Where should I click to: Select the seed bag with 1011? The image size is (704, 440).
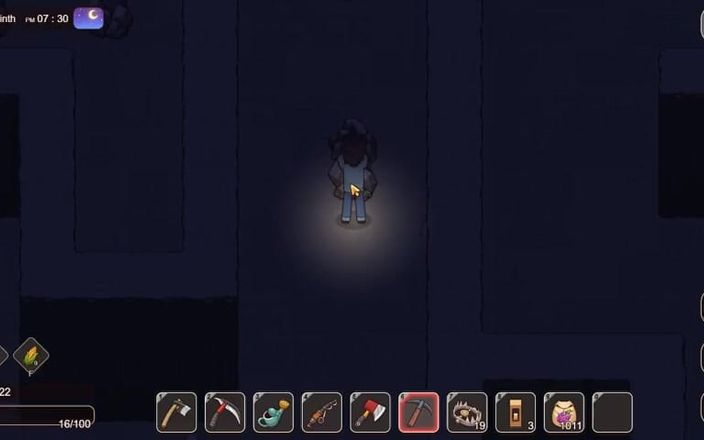tap(564, 412)
